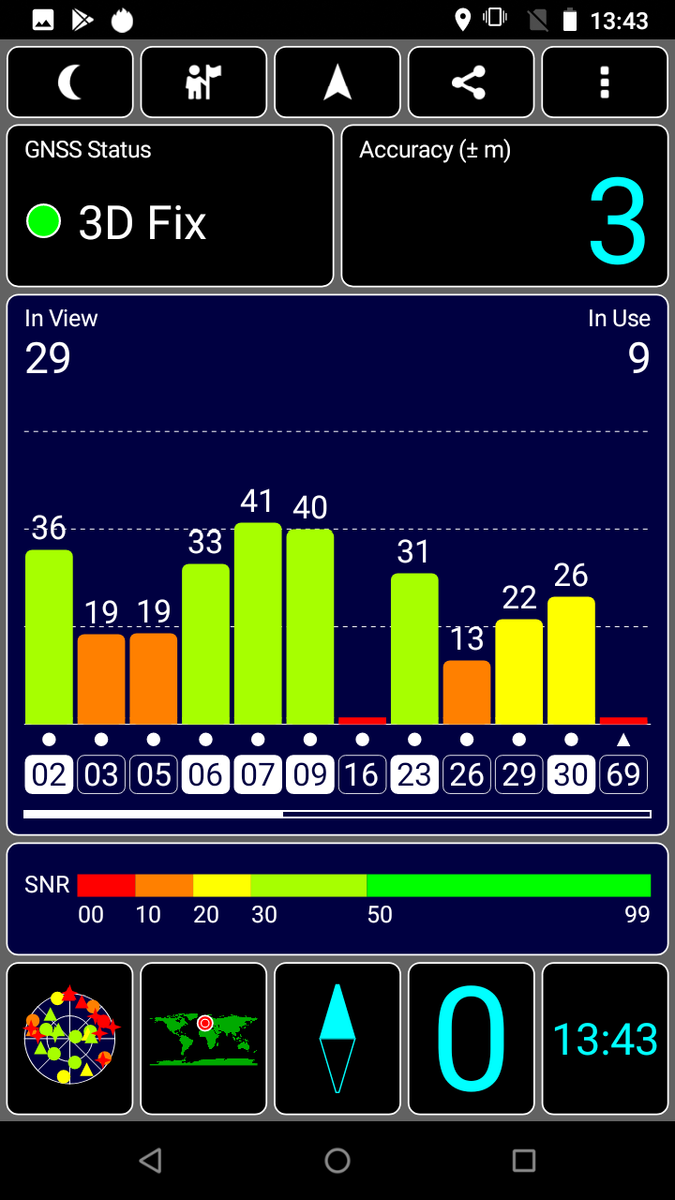Viewport: 675px width, 1200px height.
Task: Open the satellite sky view tile
Action: pyautogui.click(x=70, y=1038)
